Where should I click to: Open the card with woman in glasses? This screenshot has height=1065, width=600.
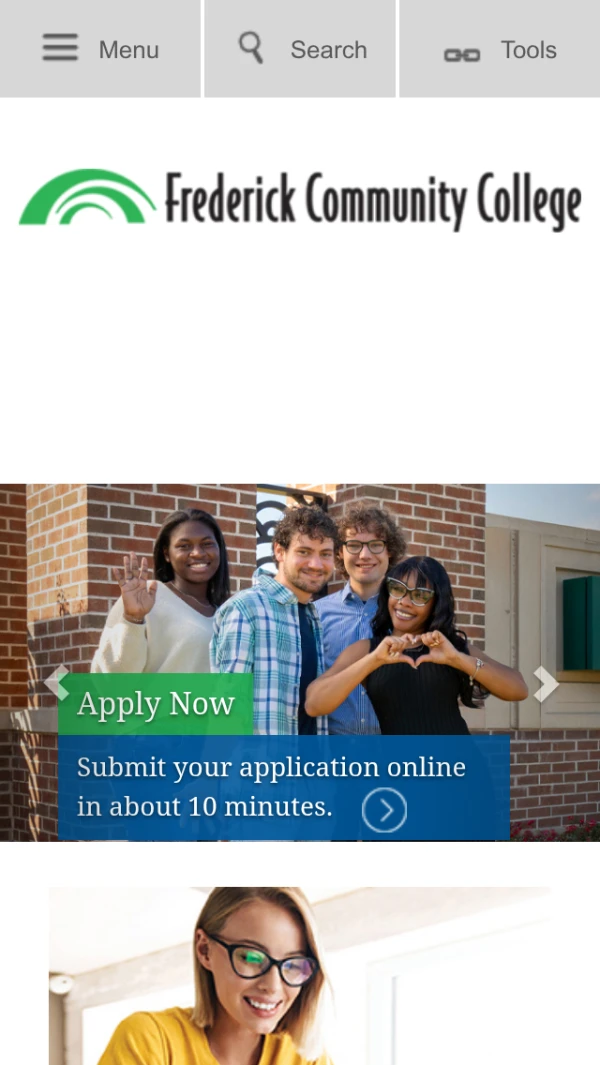point(300,975)
